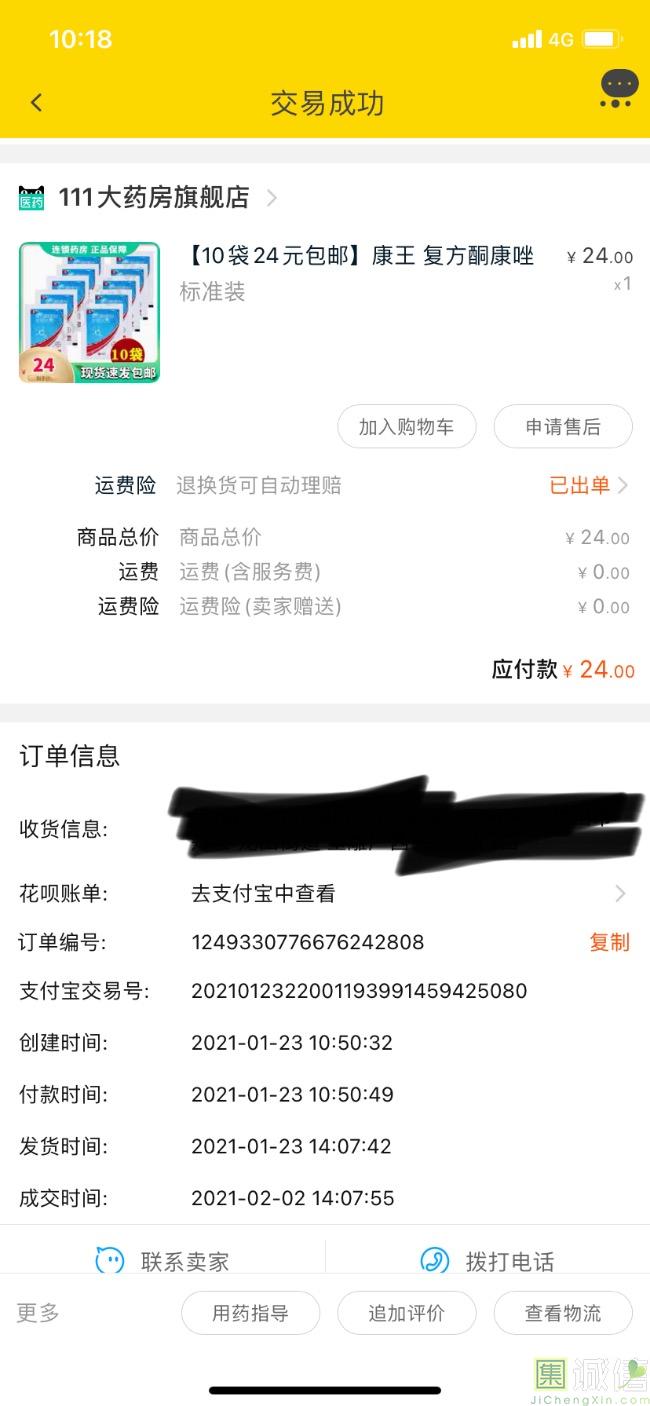View the 运费险 已出单 details
650x1406 pixels.
588,486
